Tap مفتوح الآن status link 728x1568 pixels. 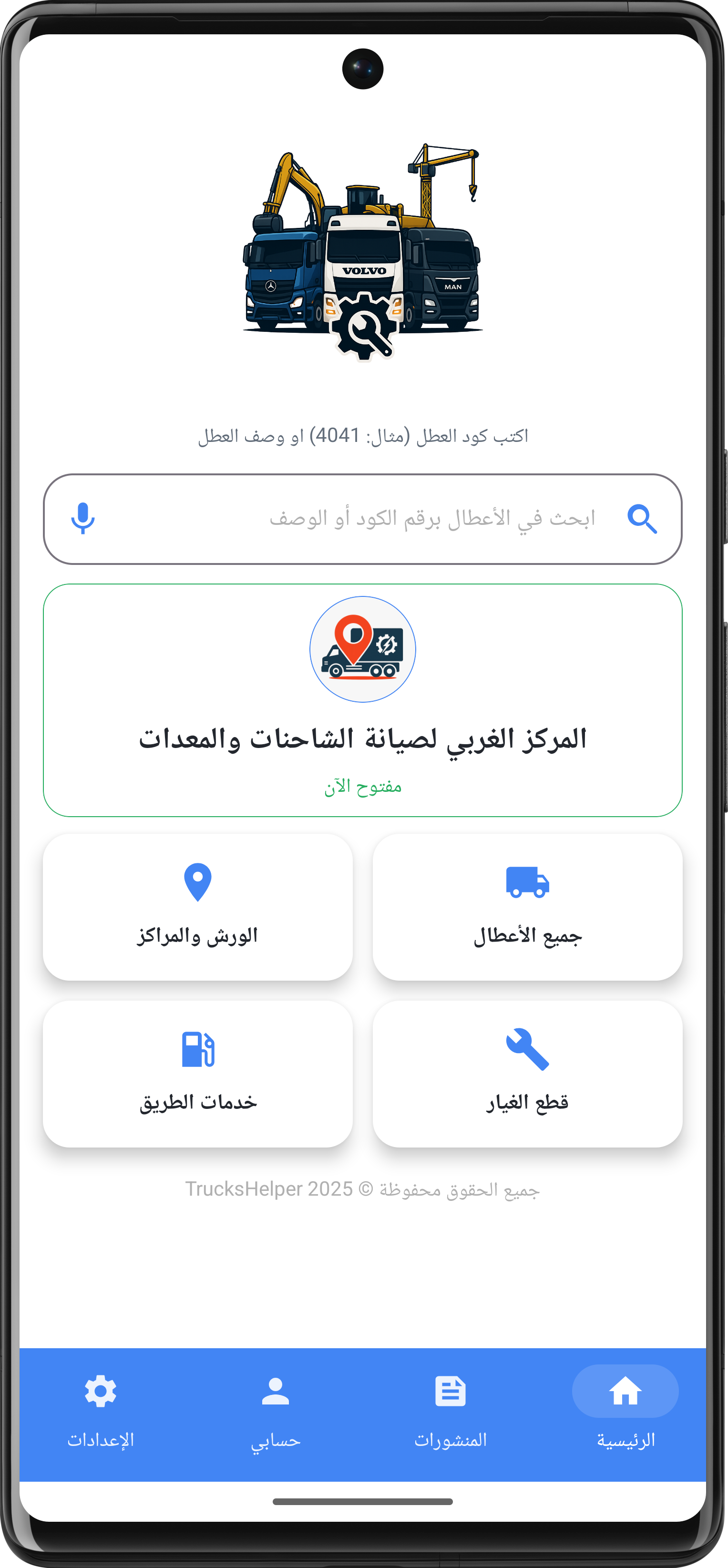coord(363,785)
